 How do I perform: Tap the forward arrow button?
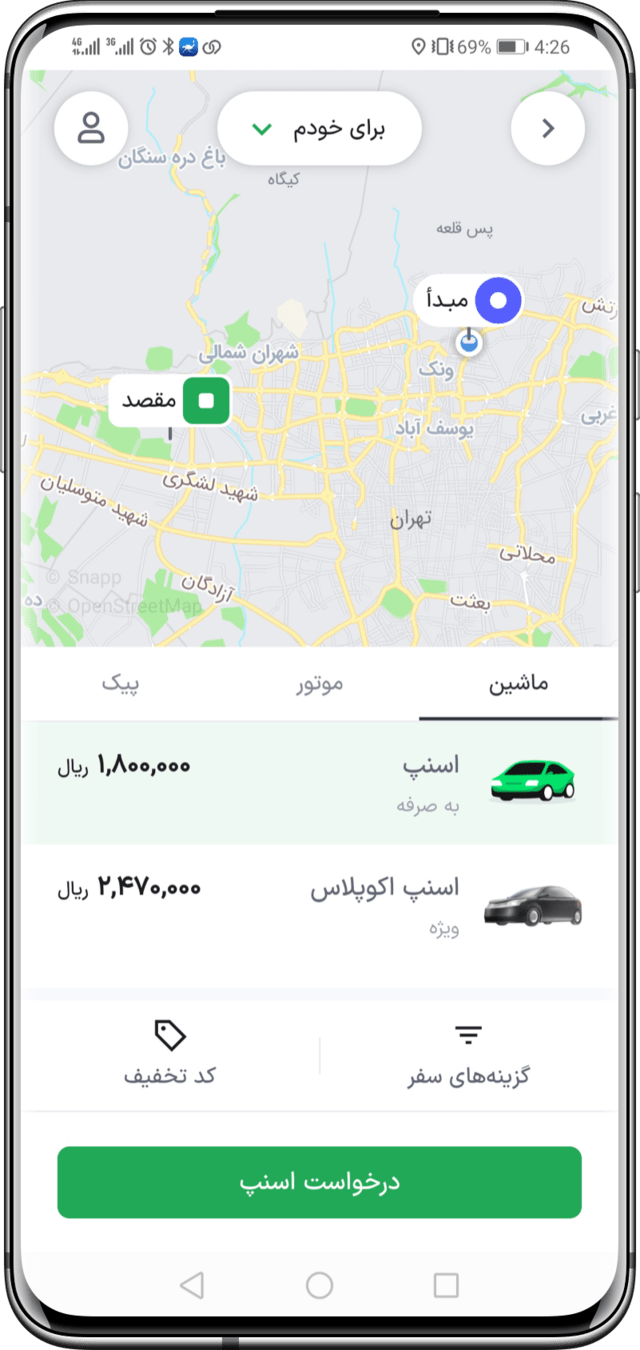[x=547, y=128]
